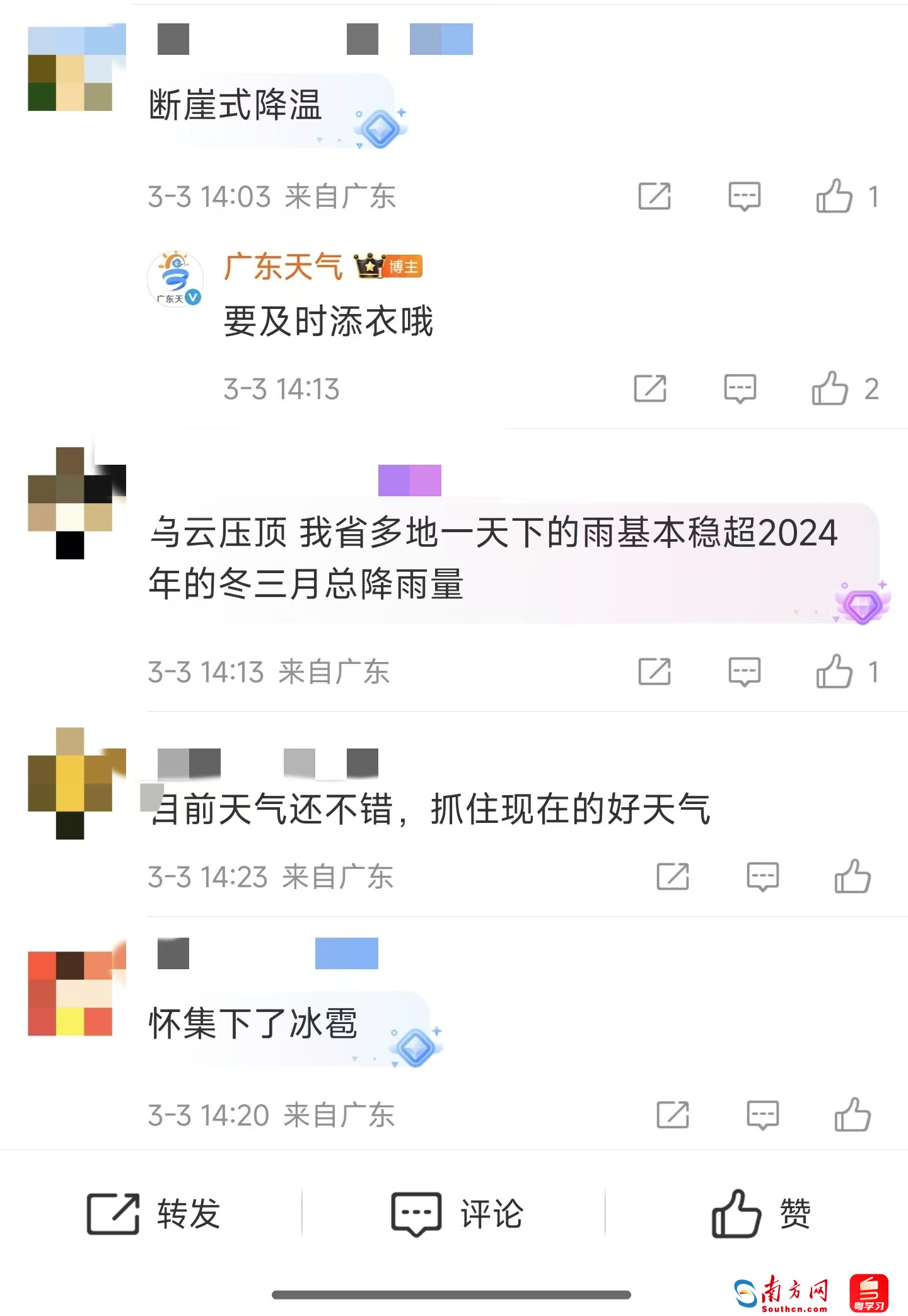This screenshot has width=908, height=1316.
Task: Reply to the 乌云压顶 comment
Action: [x=744, y=672]
